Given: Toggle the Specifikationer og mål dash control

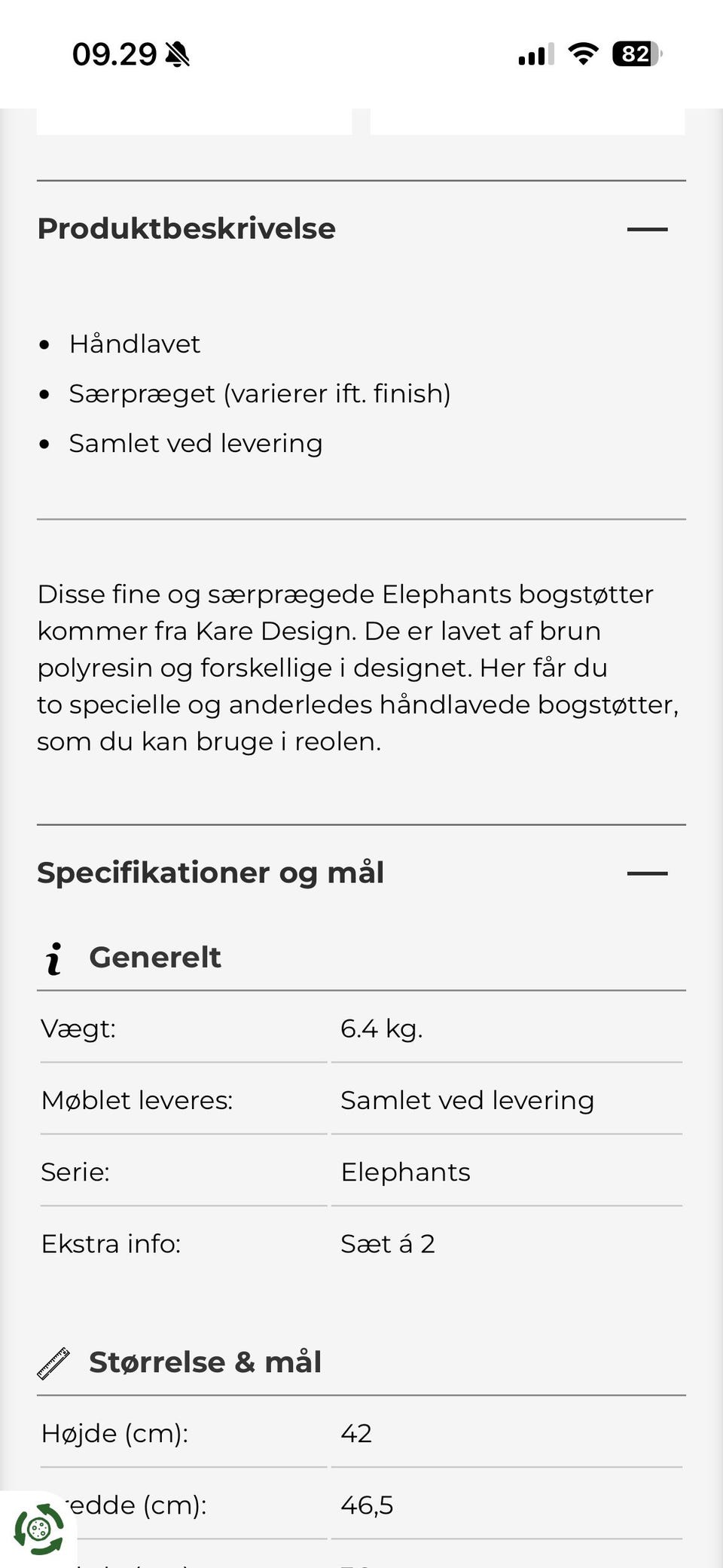Looking at the screenshot, I should [648, 872].
